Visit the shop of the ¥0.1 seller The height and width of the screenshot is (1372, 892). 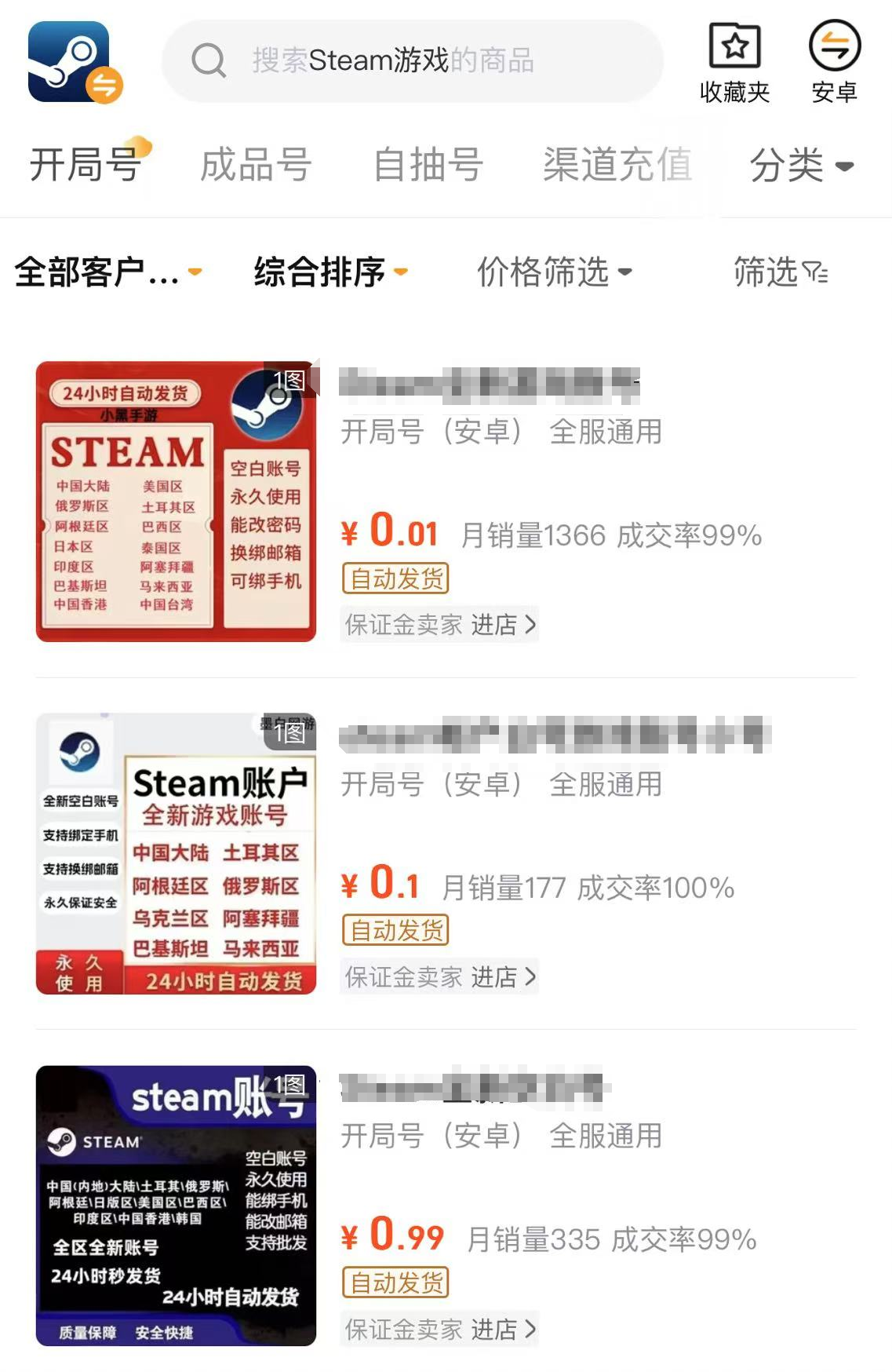pos(502,977)
